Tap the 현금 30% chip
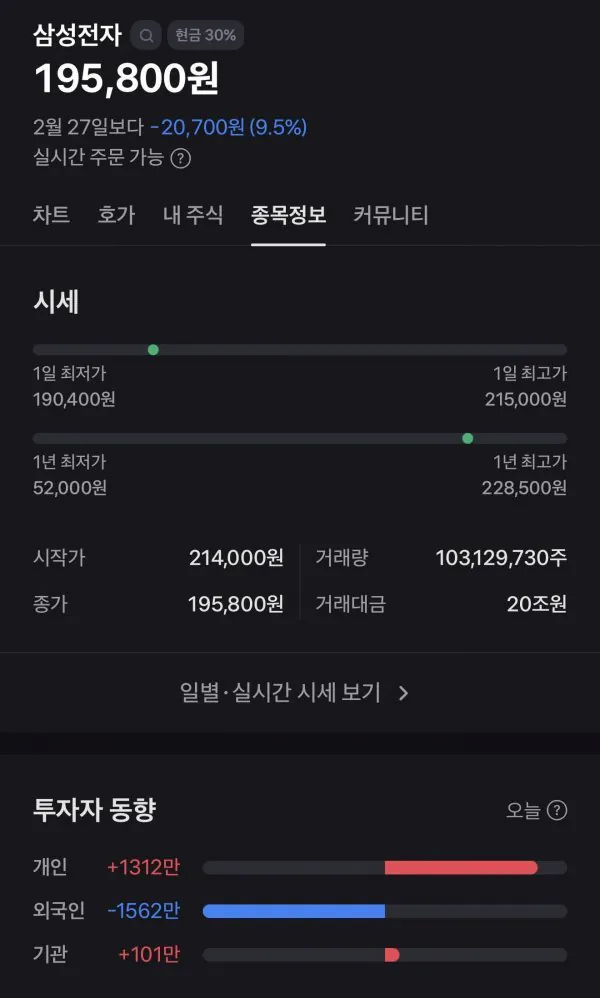 click(x=205, y=36)
